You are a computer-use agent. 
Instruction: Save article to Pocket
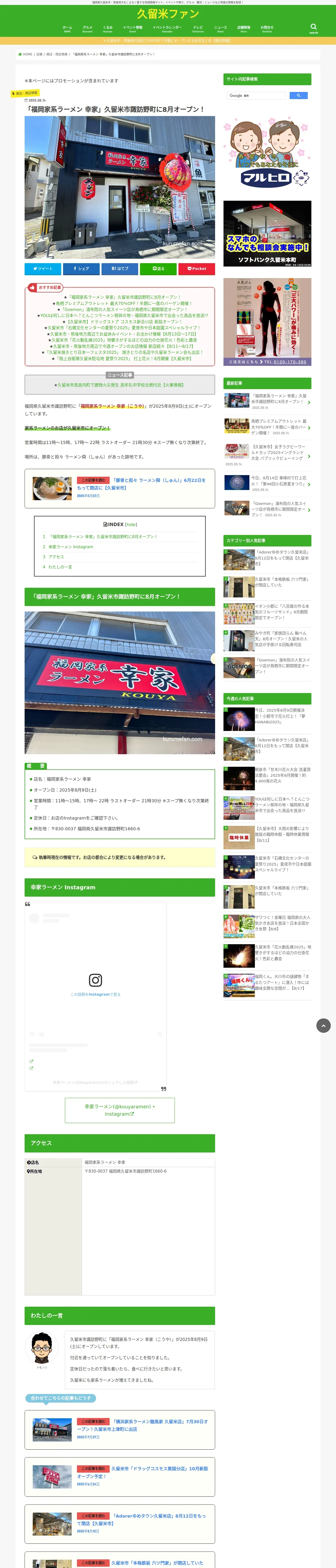(196, 268)
